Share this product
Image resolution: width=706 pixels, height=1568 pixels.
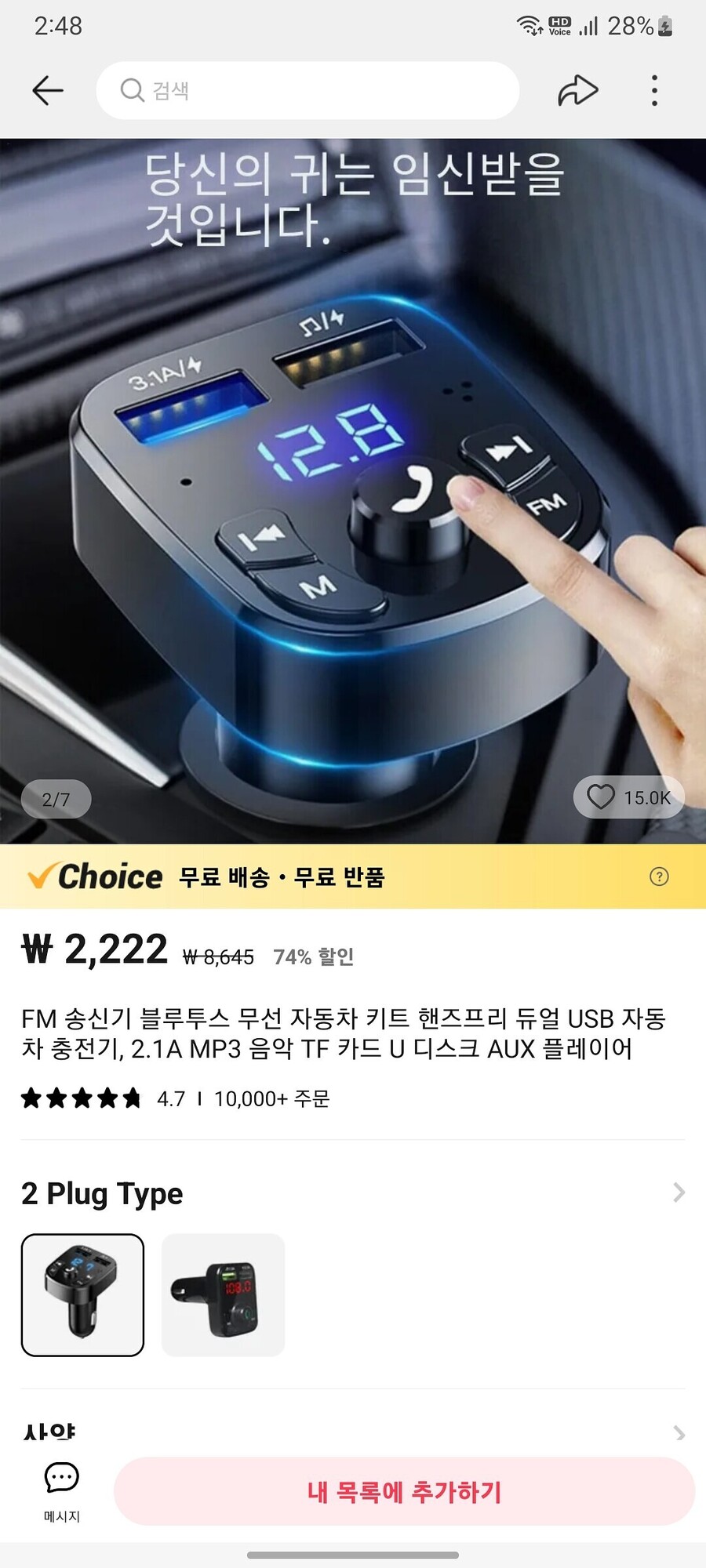(577, 91)
